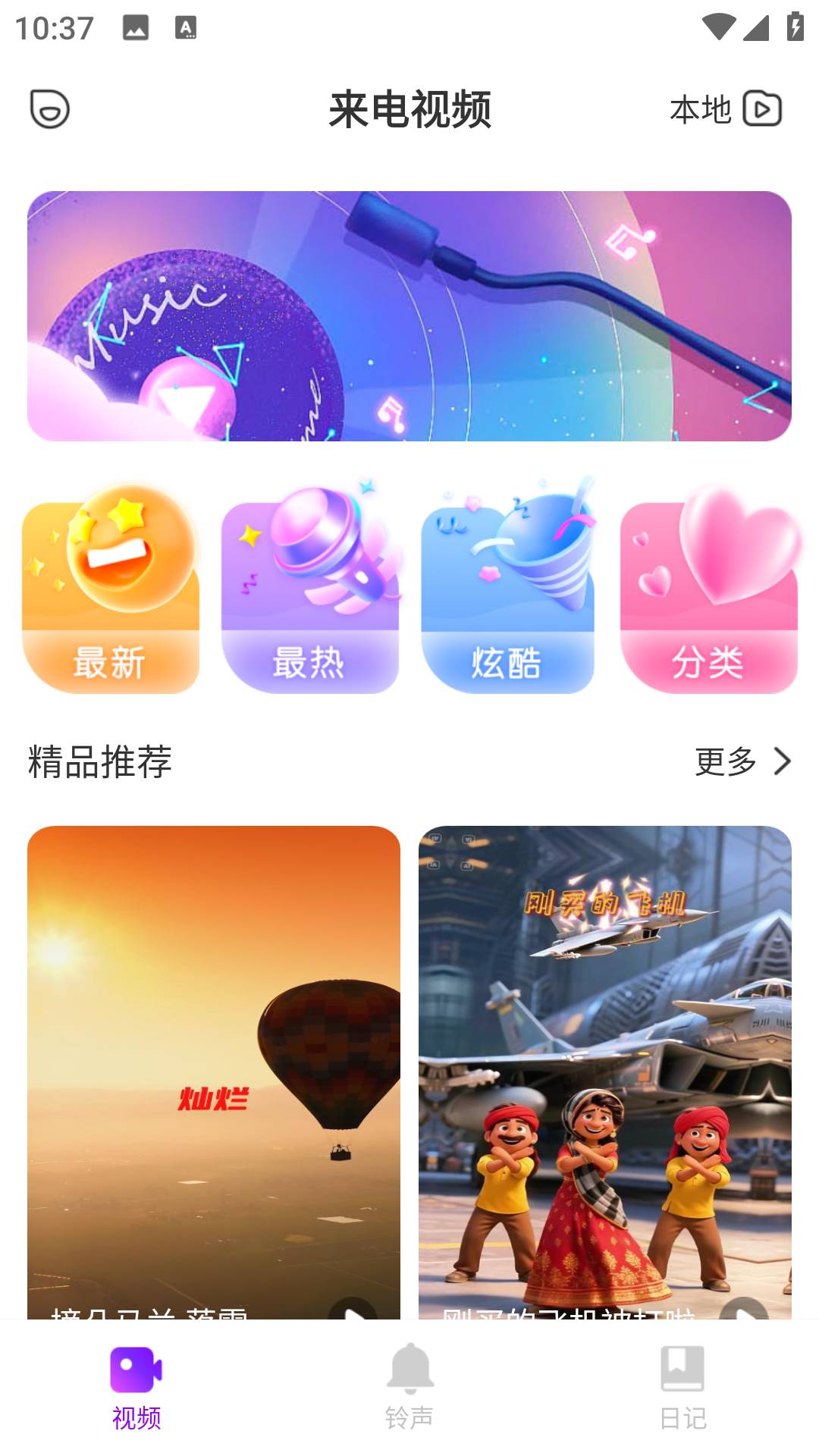This screenshot has width=819, height=1456.
Task: Open the 最新 (newest) category
Action: (111, 588)
